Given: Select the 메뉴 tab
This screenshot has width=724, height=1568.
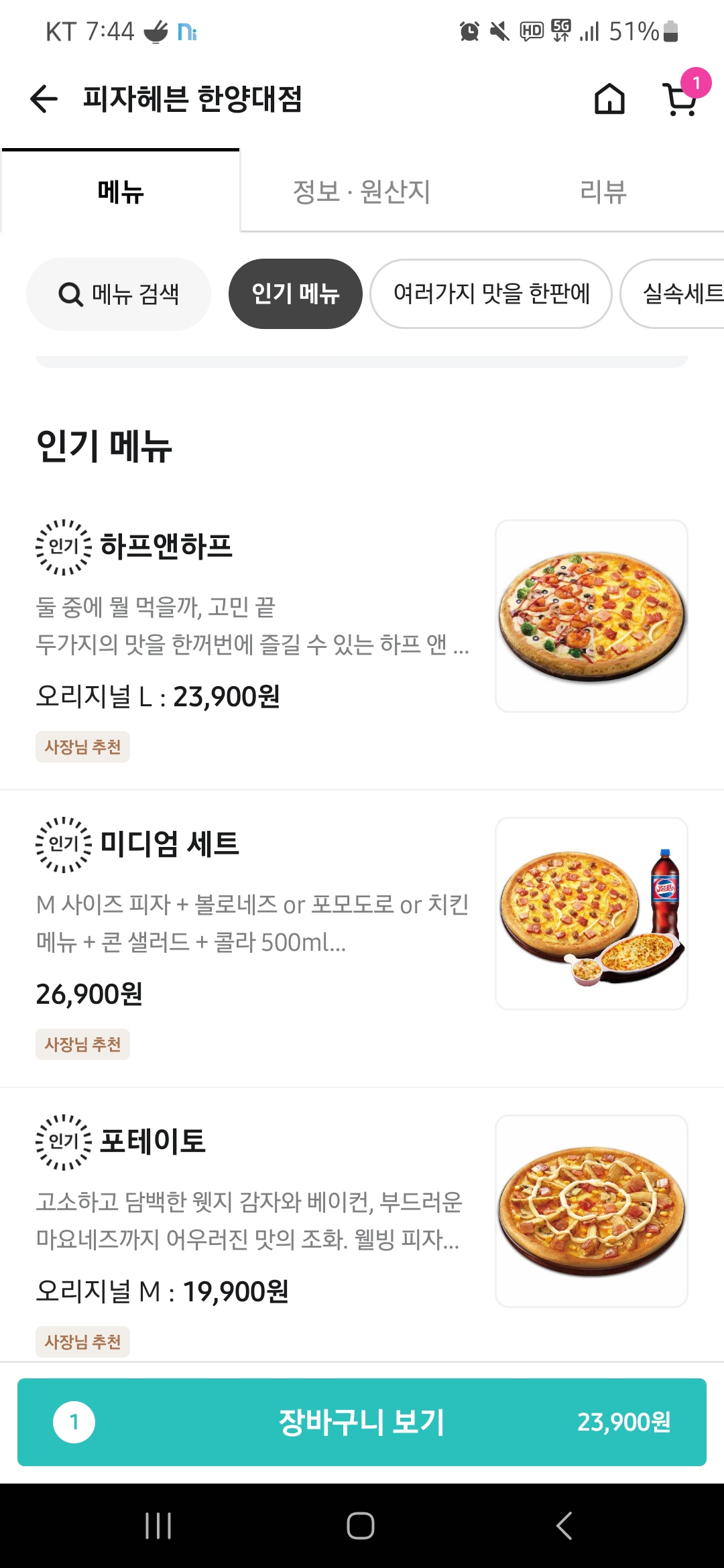Looking at the screenshot, I should click(x=121, y=192).
